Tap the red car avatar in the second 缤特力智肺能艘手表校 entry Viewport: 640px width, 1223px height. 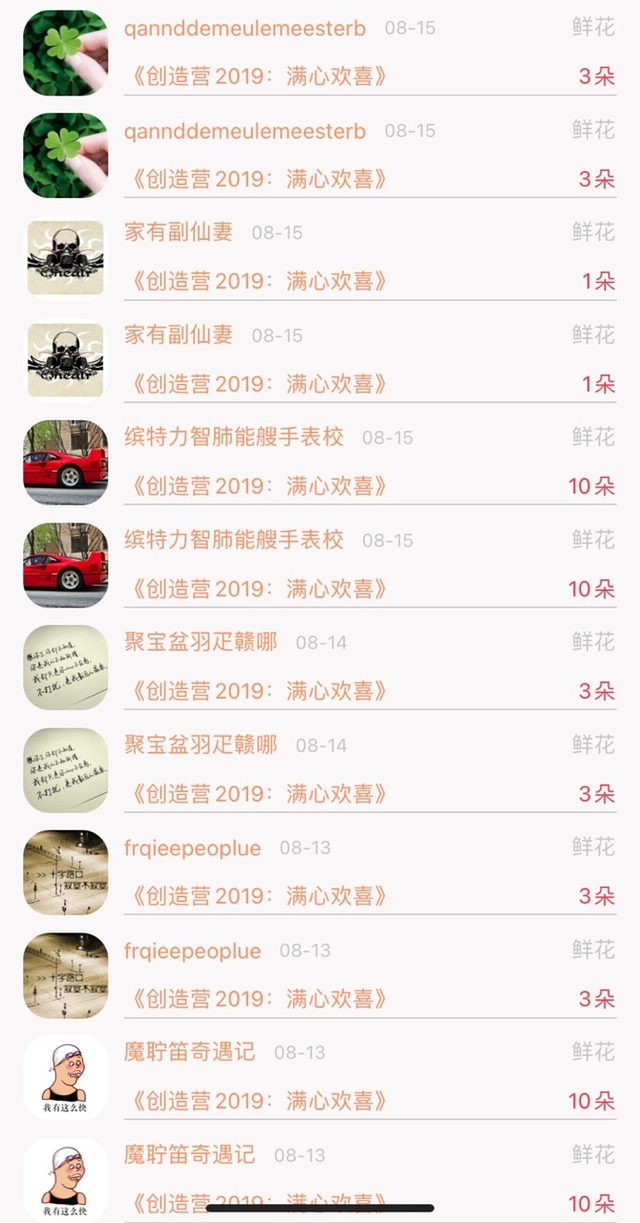tap(65, 564)
